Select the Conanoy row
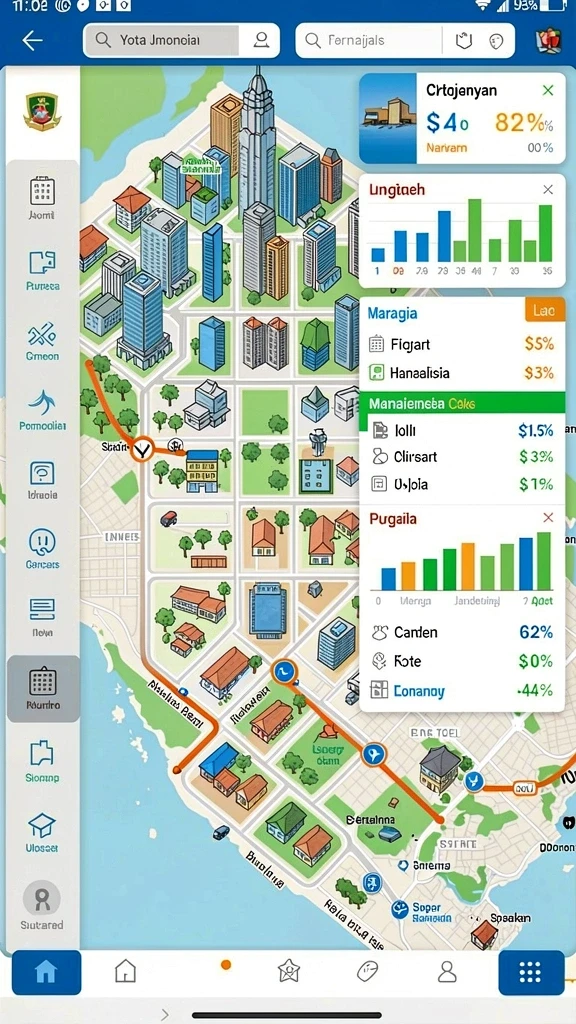 (462, 691)
